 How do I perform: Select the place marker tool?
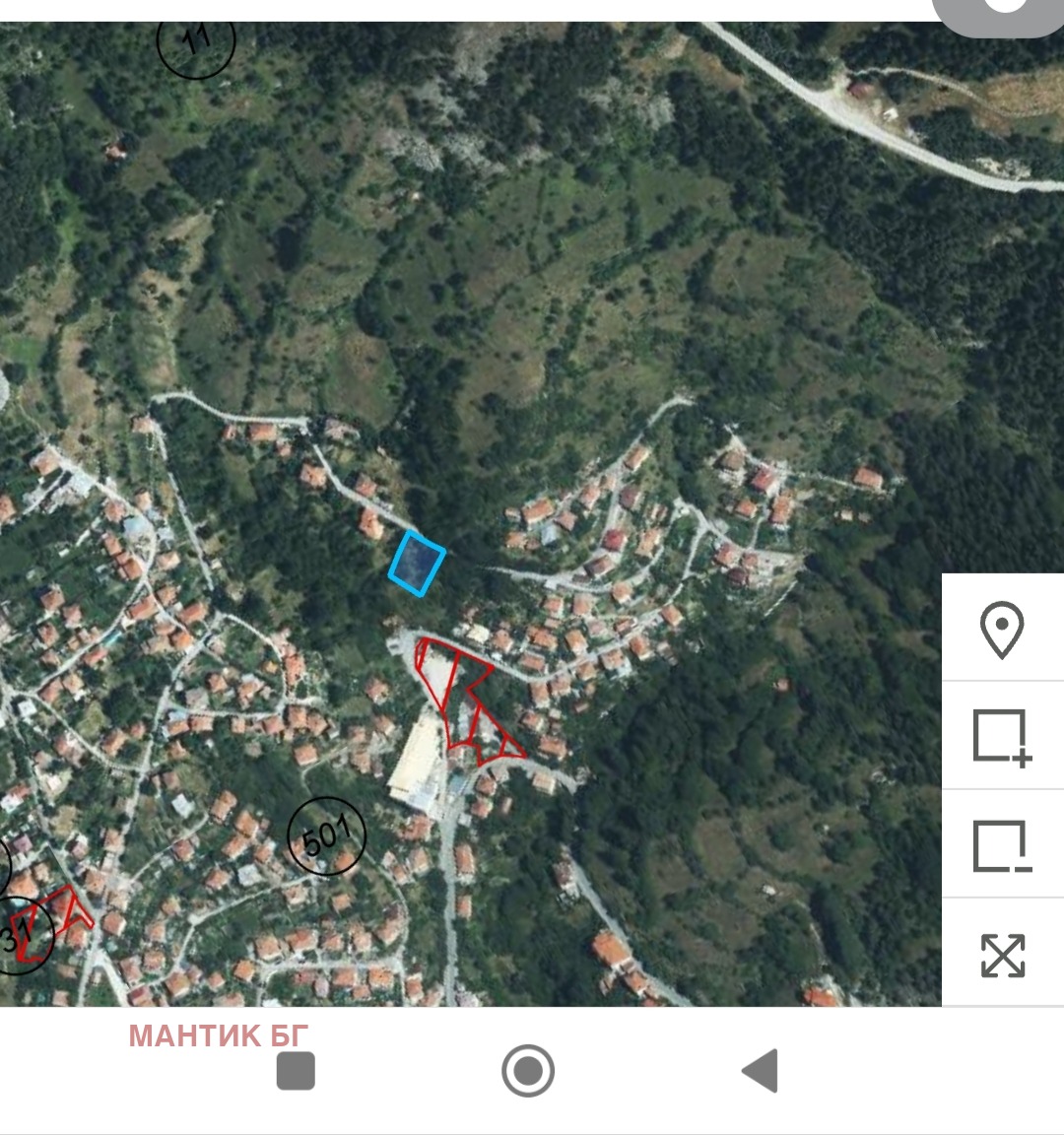click(1004, 632)
